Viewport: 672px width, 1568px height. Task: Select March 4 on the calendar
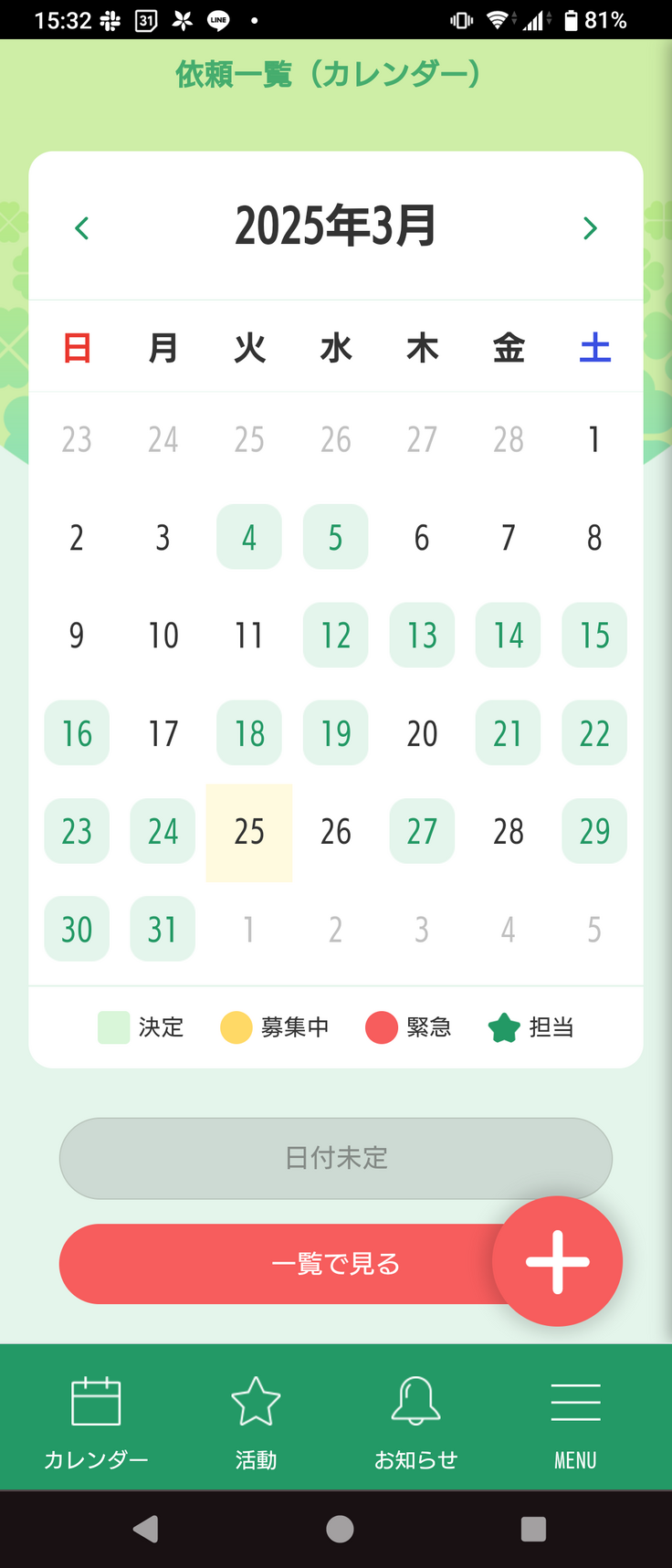(249, 537)
